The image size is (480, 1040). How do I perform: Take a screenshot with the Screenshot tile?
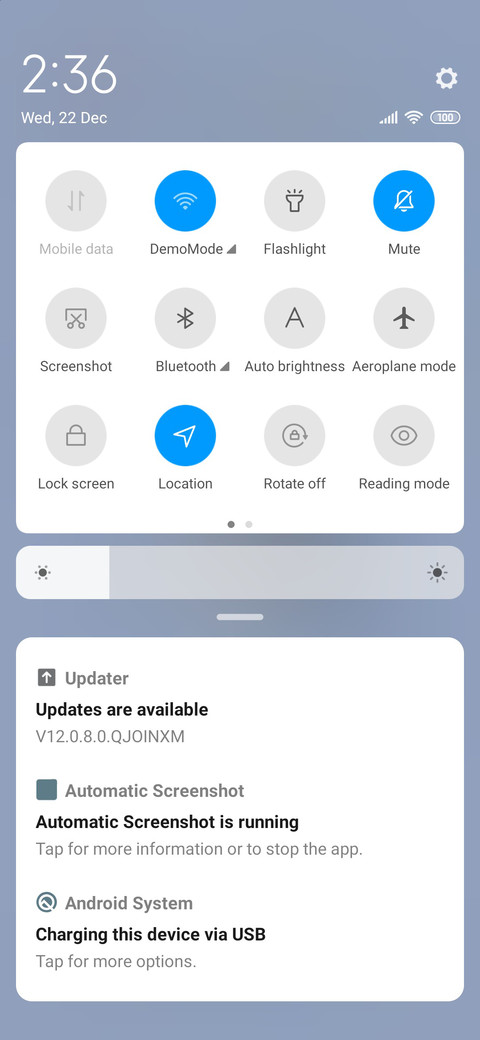pyautogui.click(x=76, y=318)
